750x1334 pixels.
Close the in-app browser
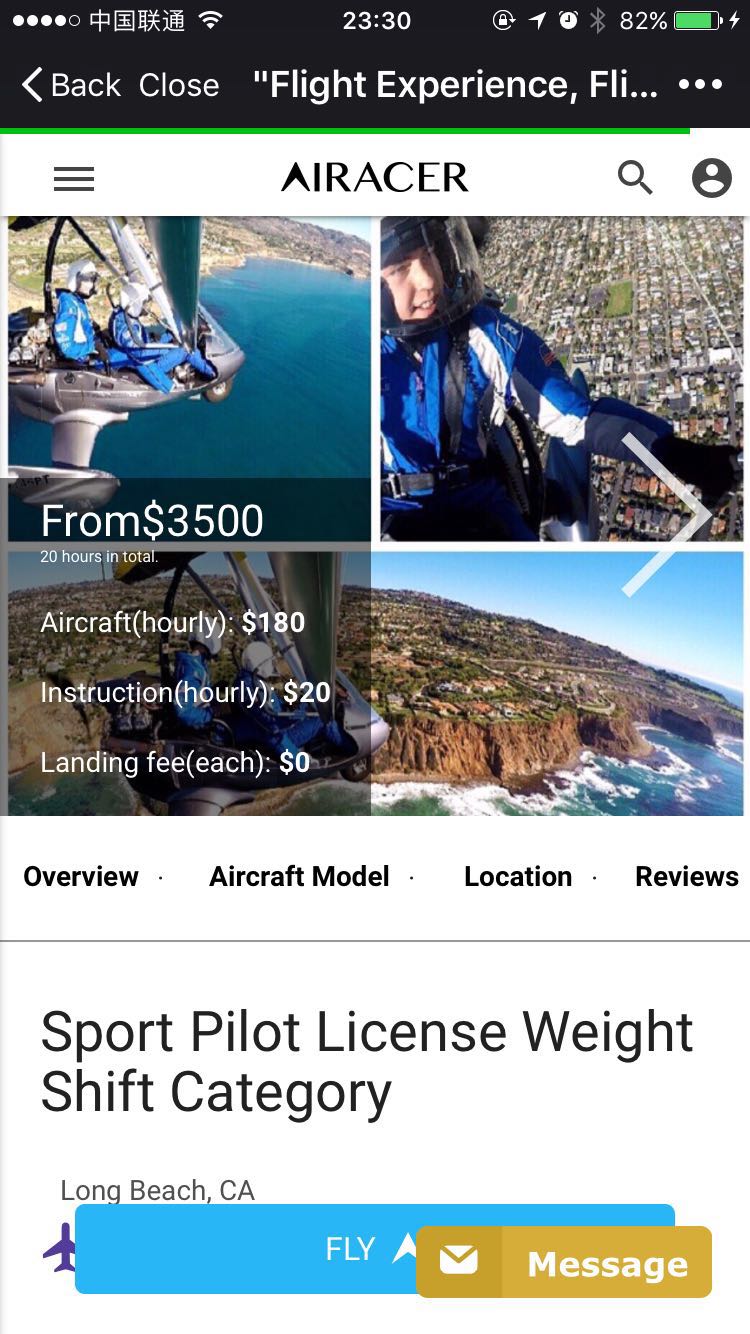[179, 85]
